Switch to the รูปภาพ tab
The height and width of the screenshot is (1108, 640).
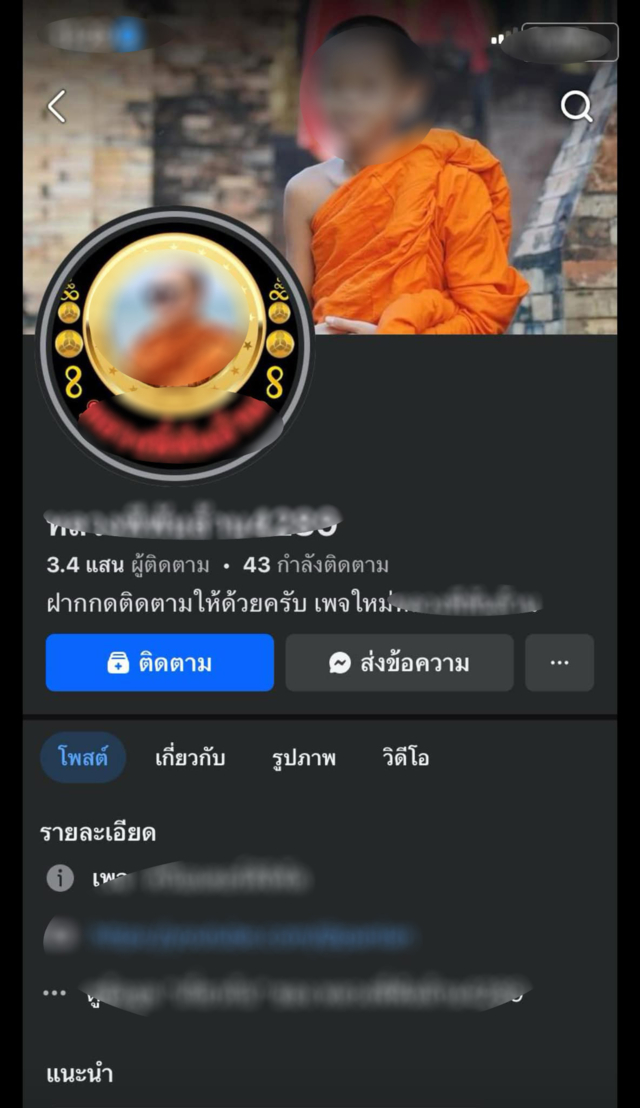click(304, 758)
